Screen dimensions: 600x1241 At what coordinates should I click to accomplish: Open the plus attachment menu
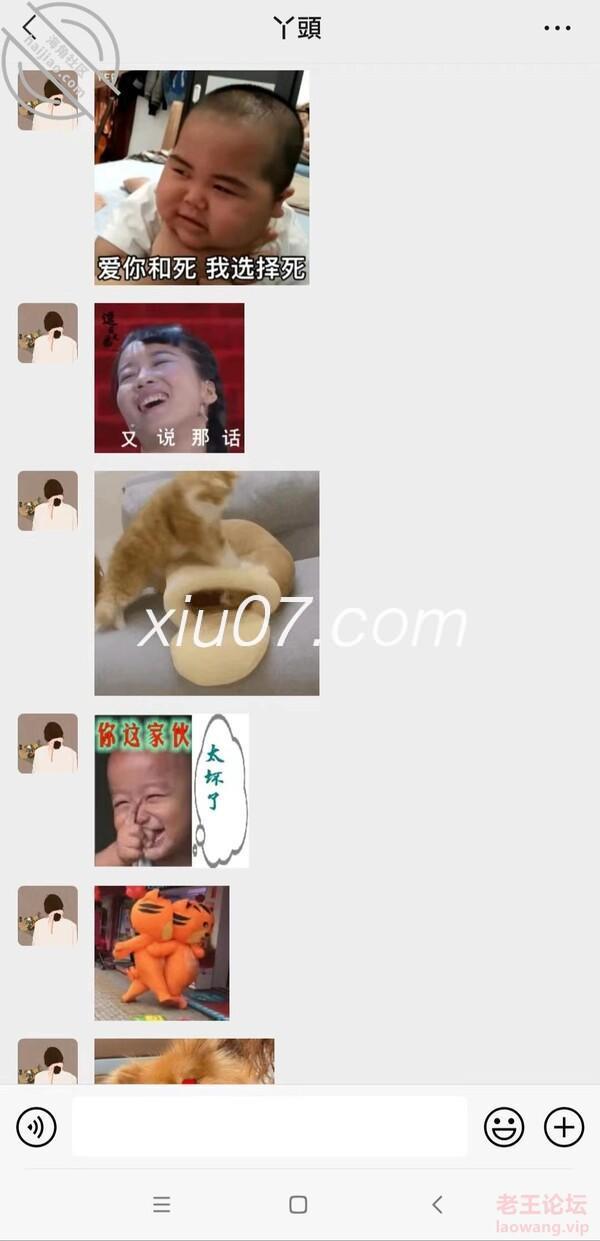[564, 1127]
